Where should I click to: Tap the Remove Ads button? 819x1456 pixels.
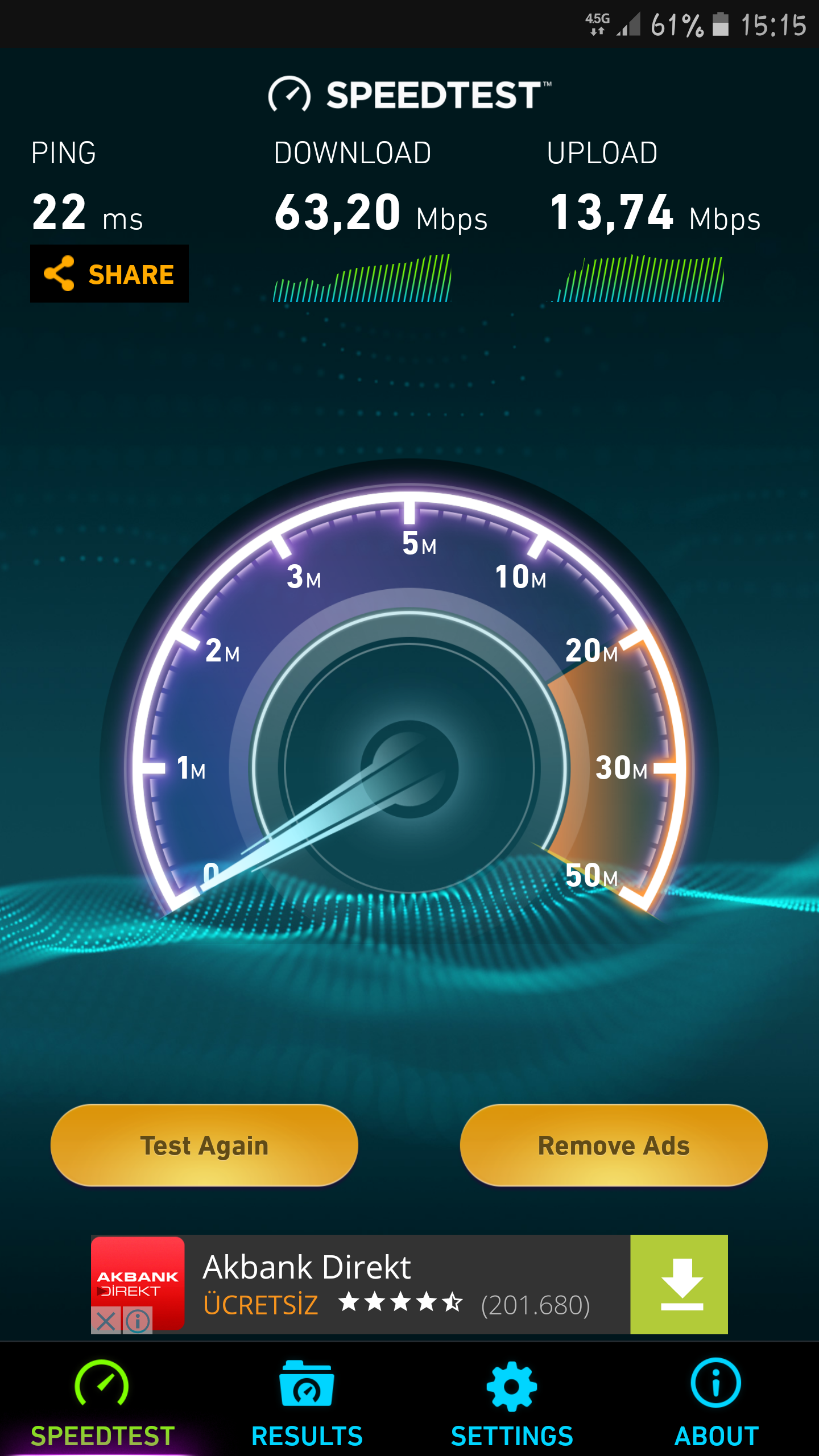pyautogui.click(x=614, y=1145)
